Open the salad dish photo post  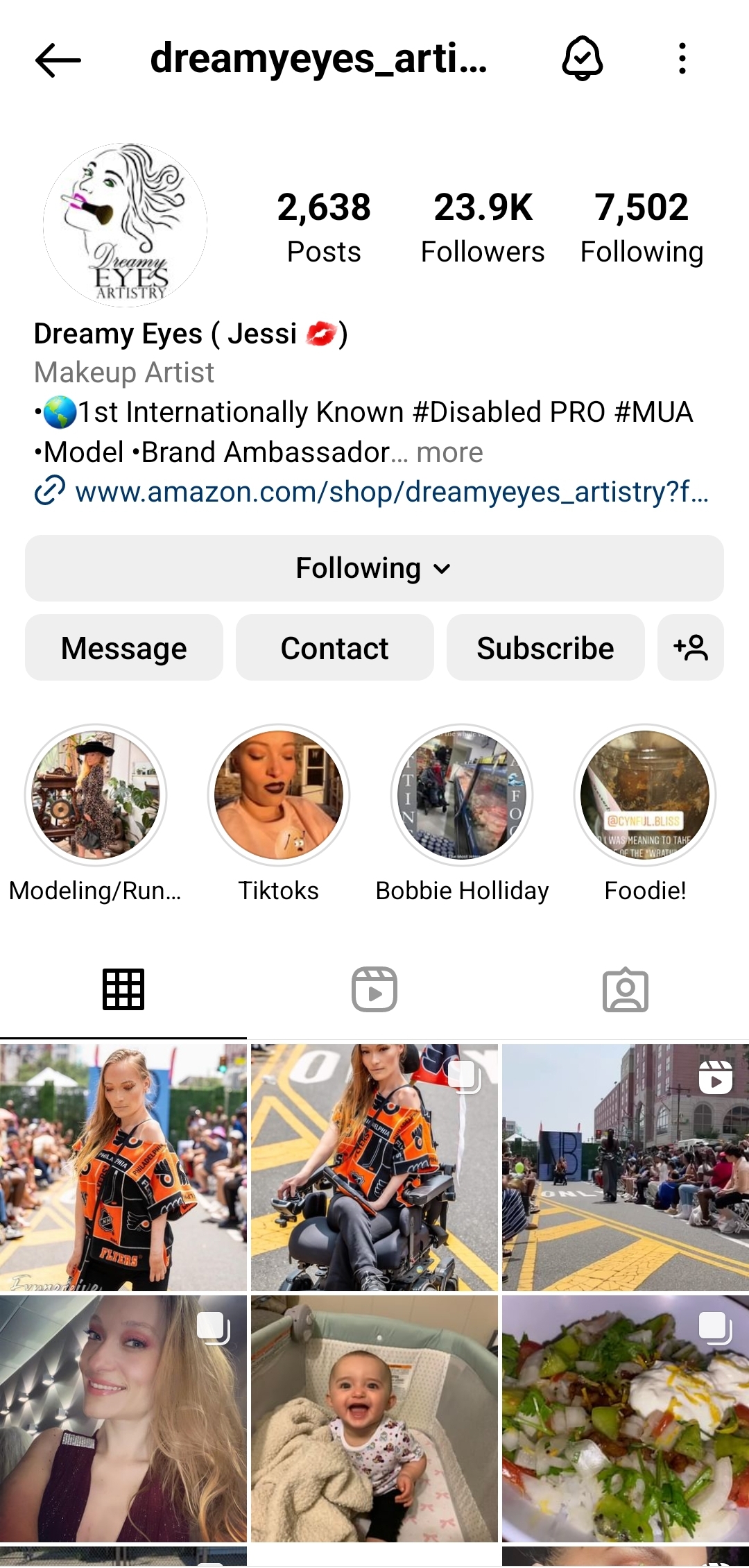626,1418
